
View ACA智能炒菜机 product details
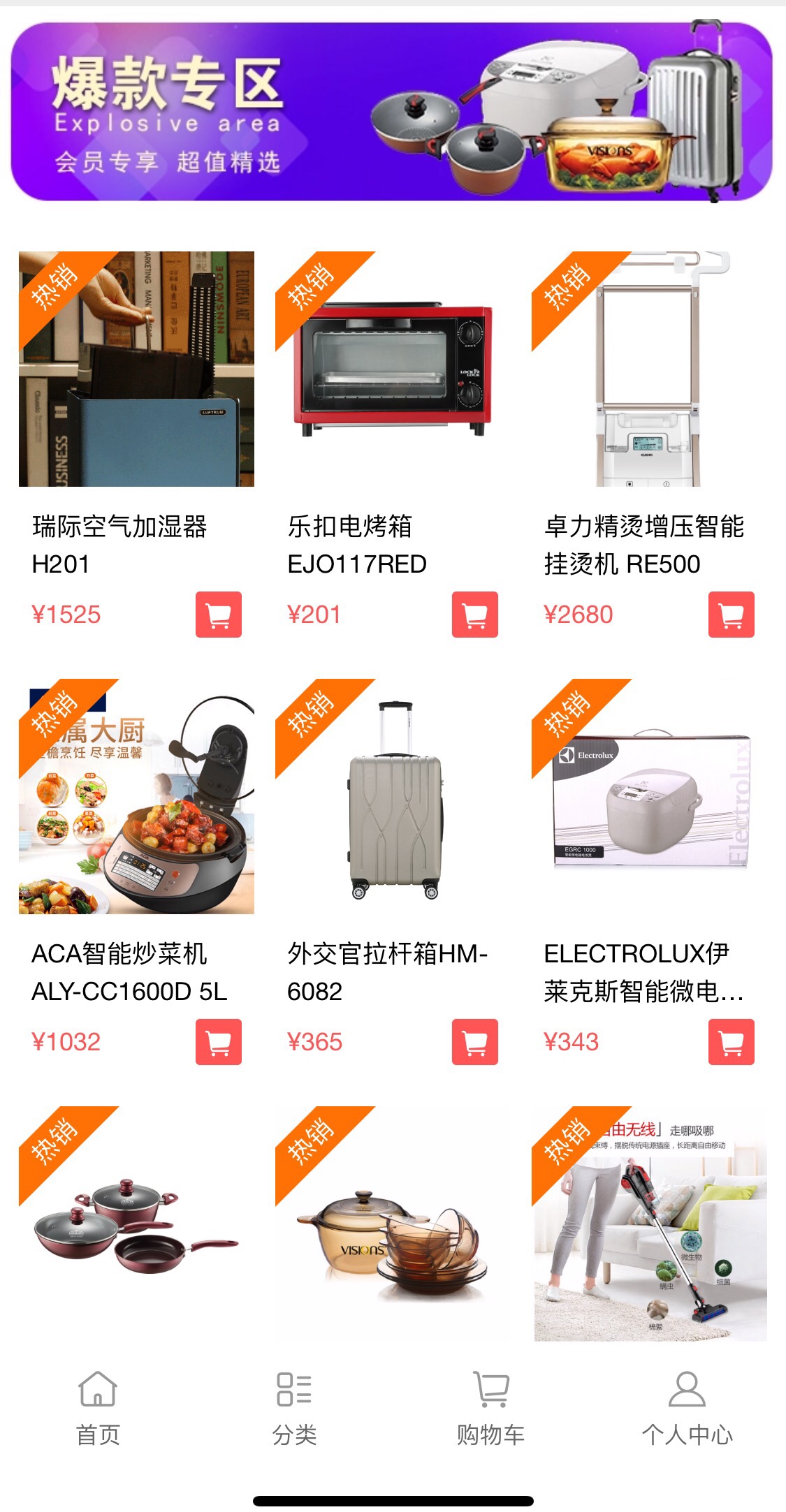[136, 796]
